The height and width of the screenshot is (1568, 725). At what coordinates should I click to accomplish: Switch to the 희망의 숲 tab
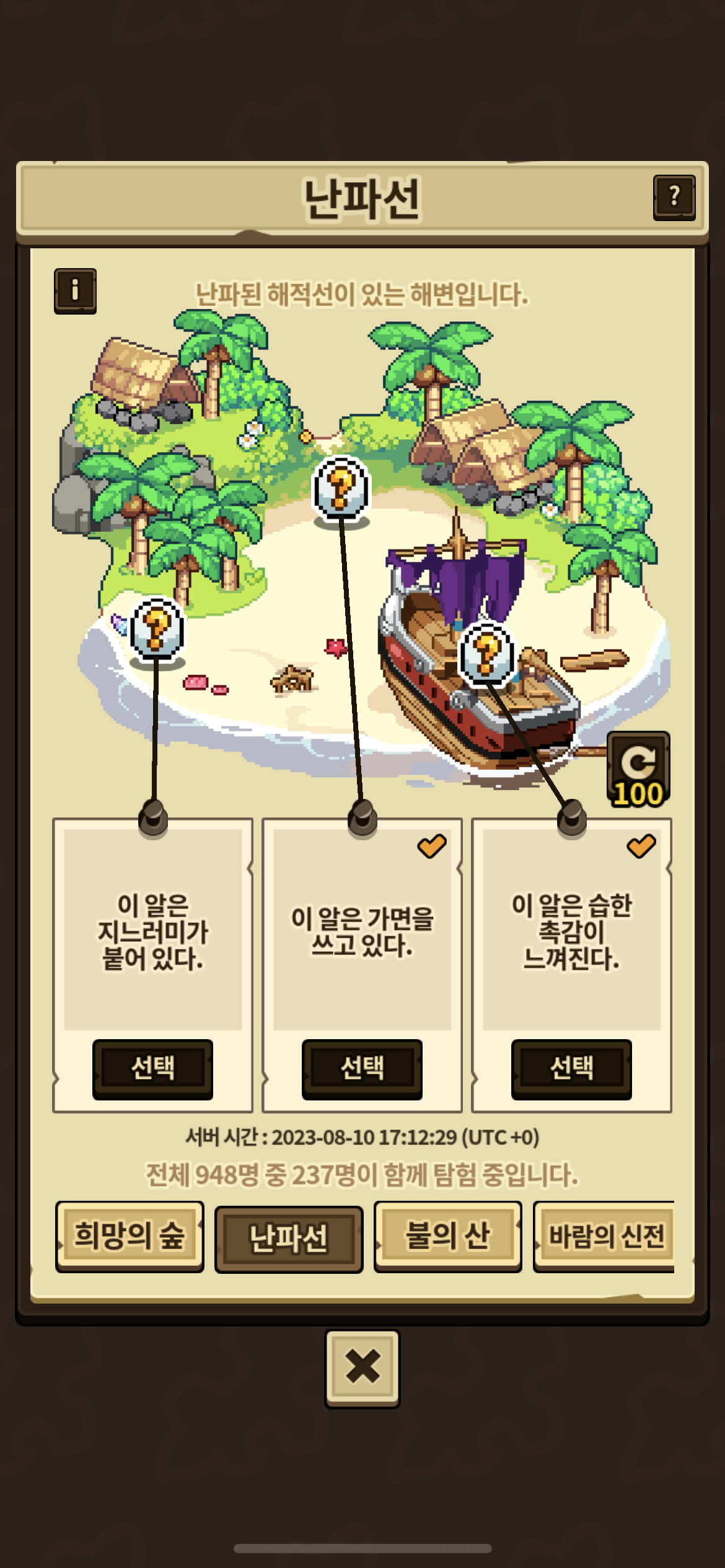pos(130,1236)
